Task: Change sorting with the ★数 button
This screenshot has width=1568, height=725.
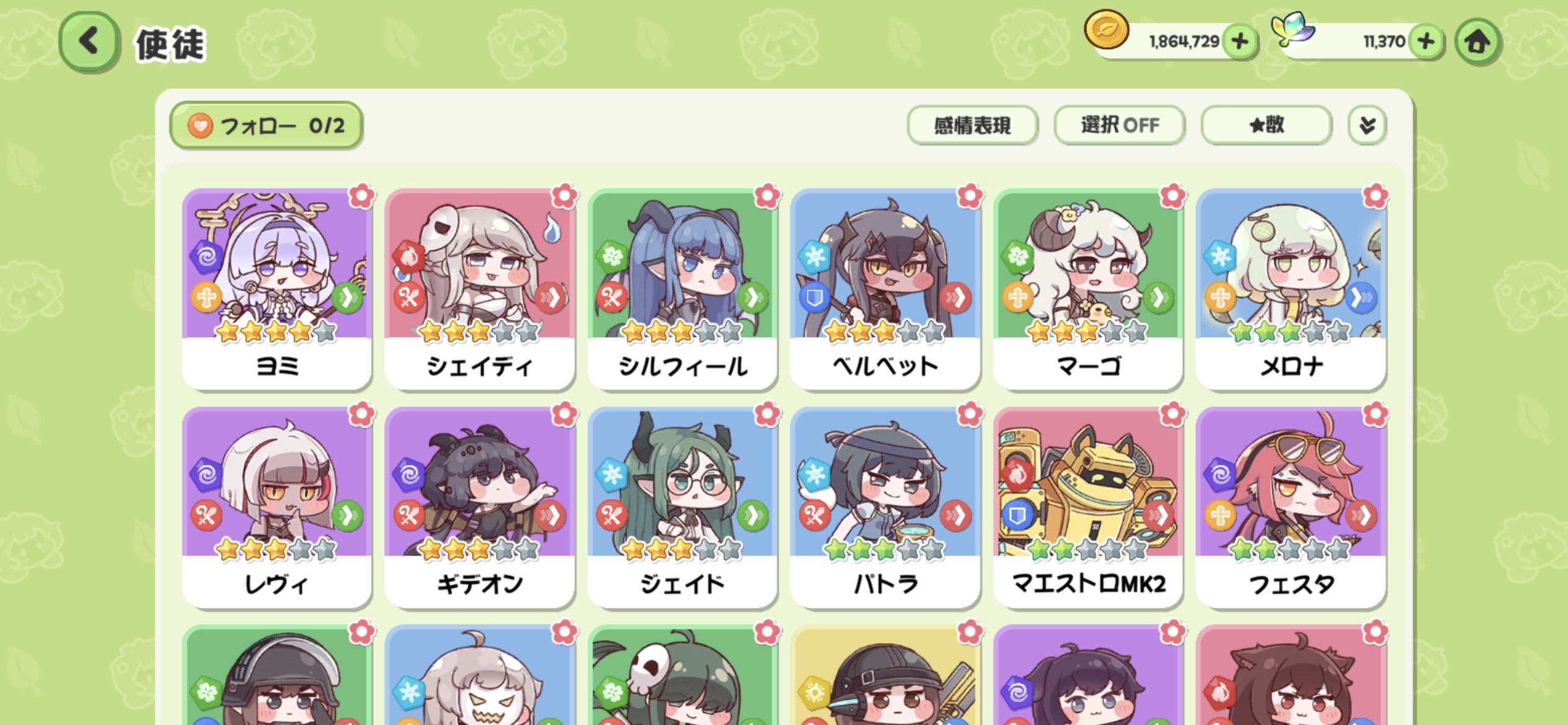Action: [1266, 125]
